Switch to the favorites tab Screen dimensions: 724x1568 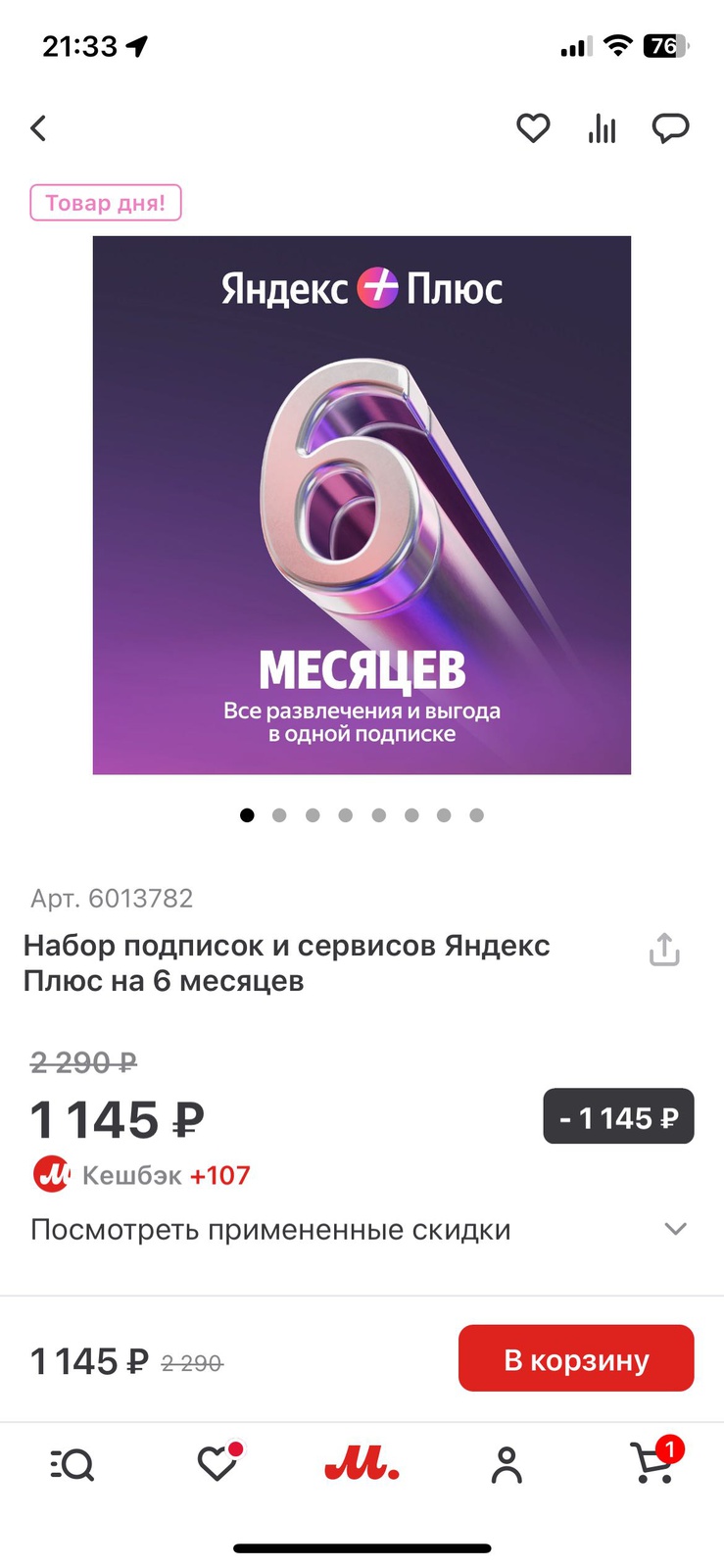217,1464
